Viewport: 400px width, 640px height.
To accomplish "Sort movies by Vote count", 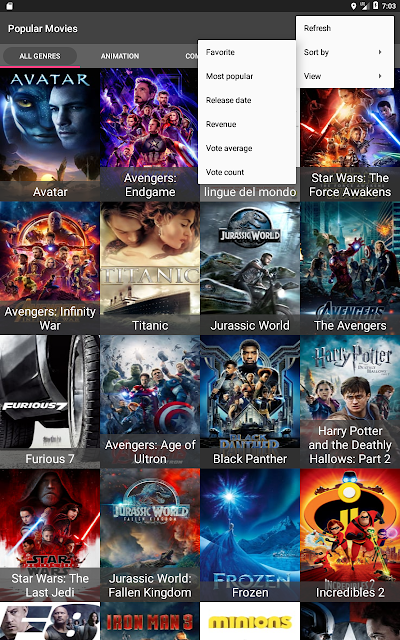I will [247, 172].
